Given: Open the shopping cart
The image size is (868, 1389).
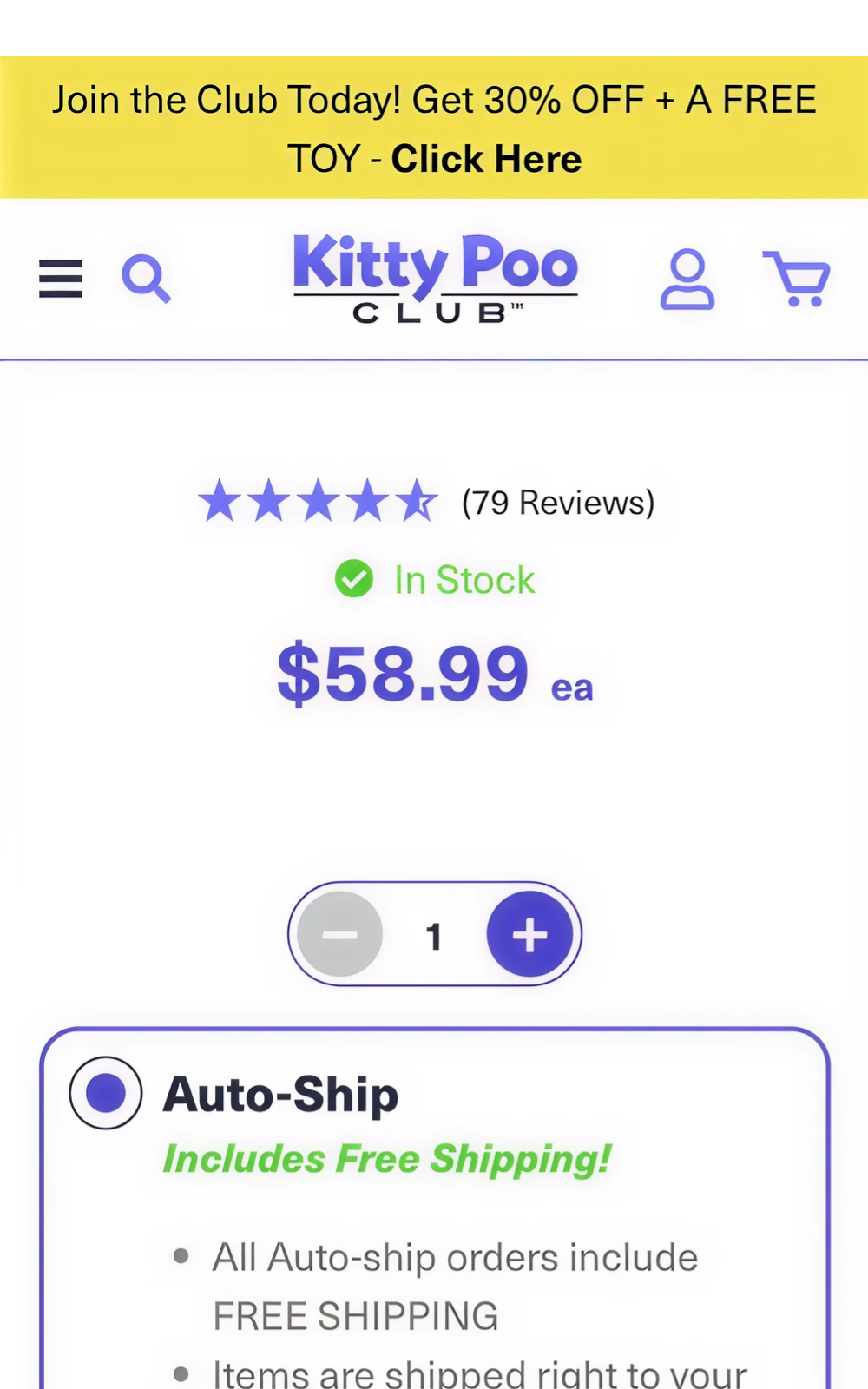Looking at the screenshot, I should point(797,279).
